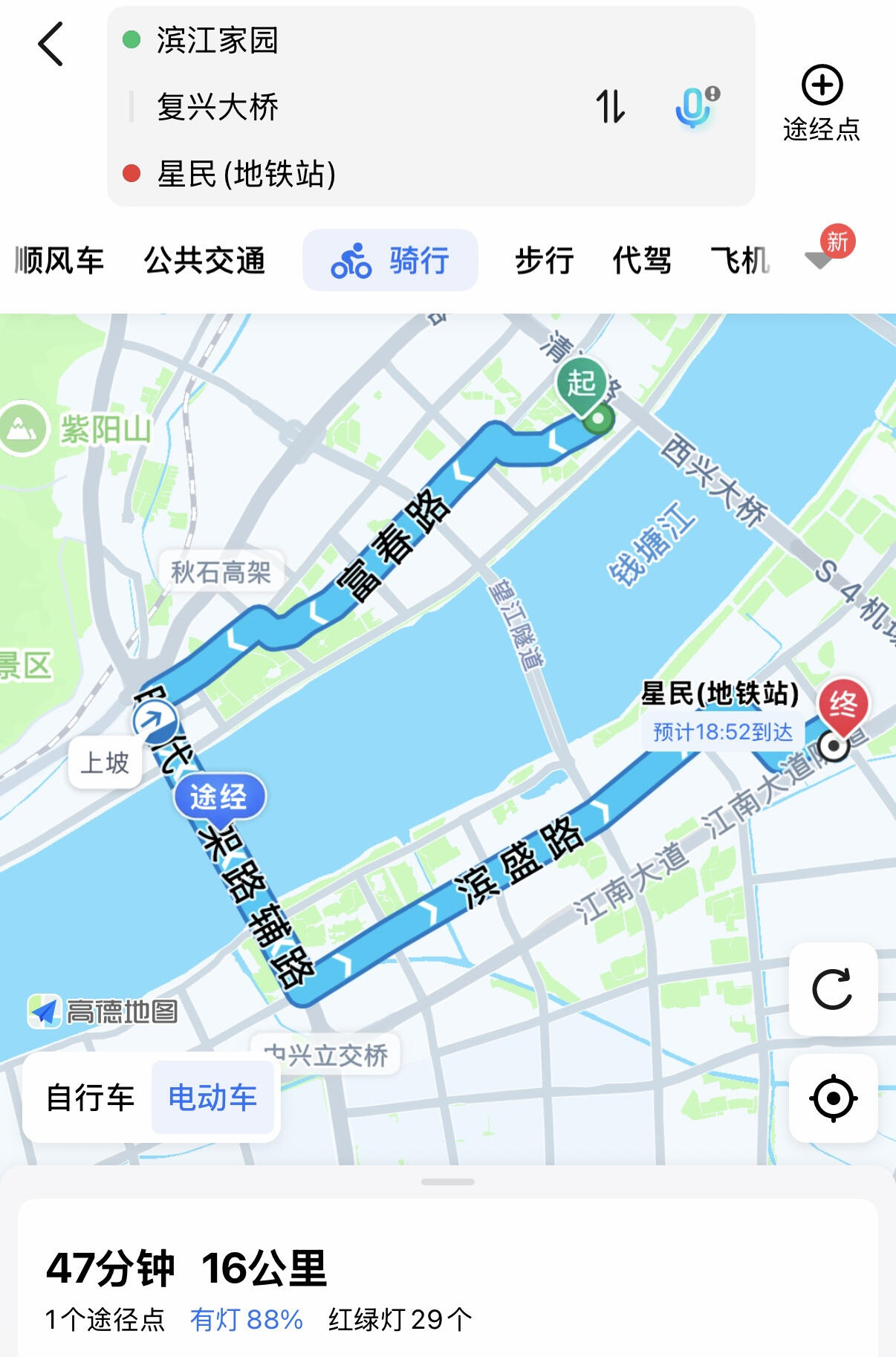Activate the voice input microphone

pyautogui.click(x=695, y=107)
